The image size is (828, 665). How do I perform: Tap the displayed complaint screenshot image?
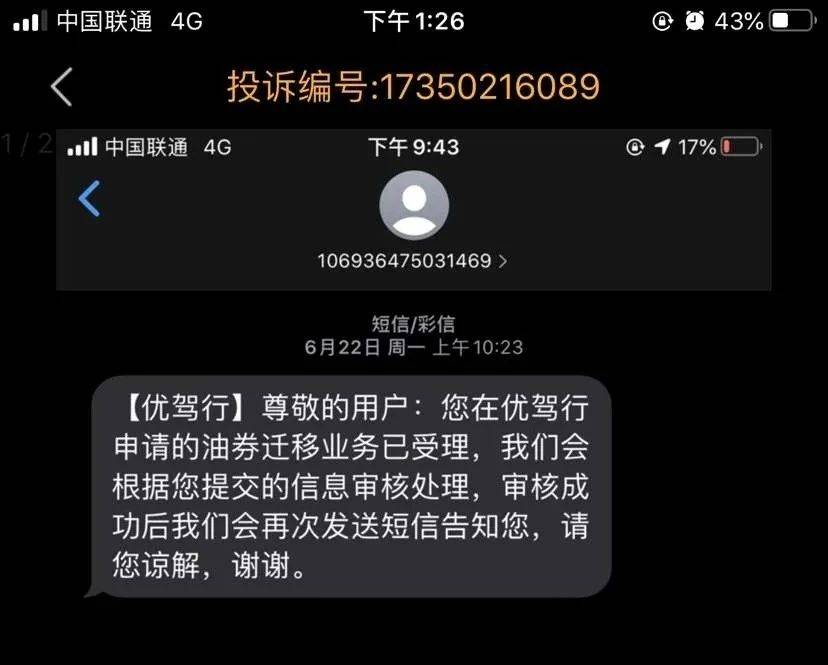(414, 400)
